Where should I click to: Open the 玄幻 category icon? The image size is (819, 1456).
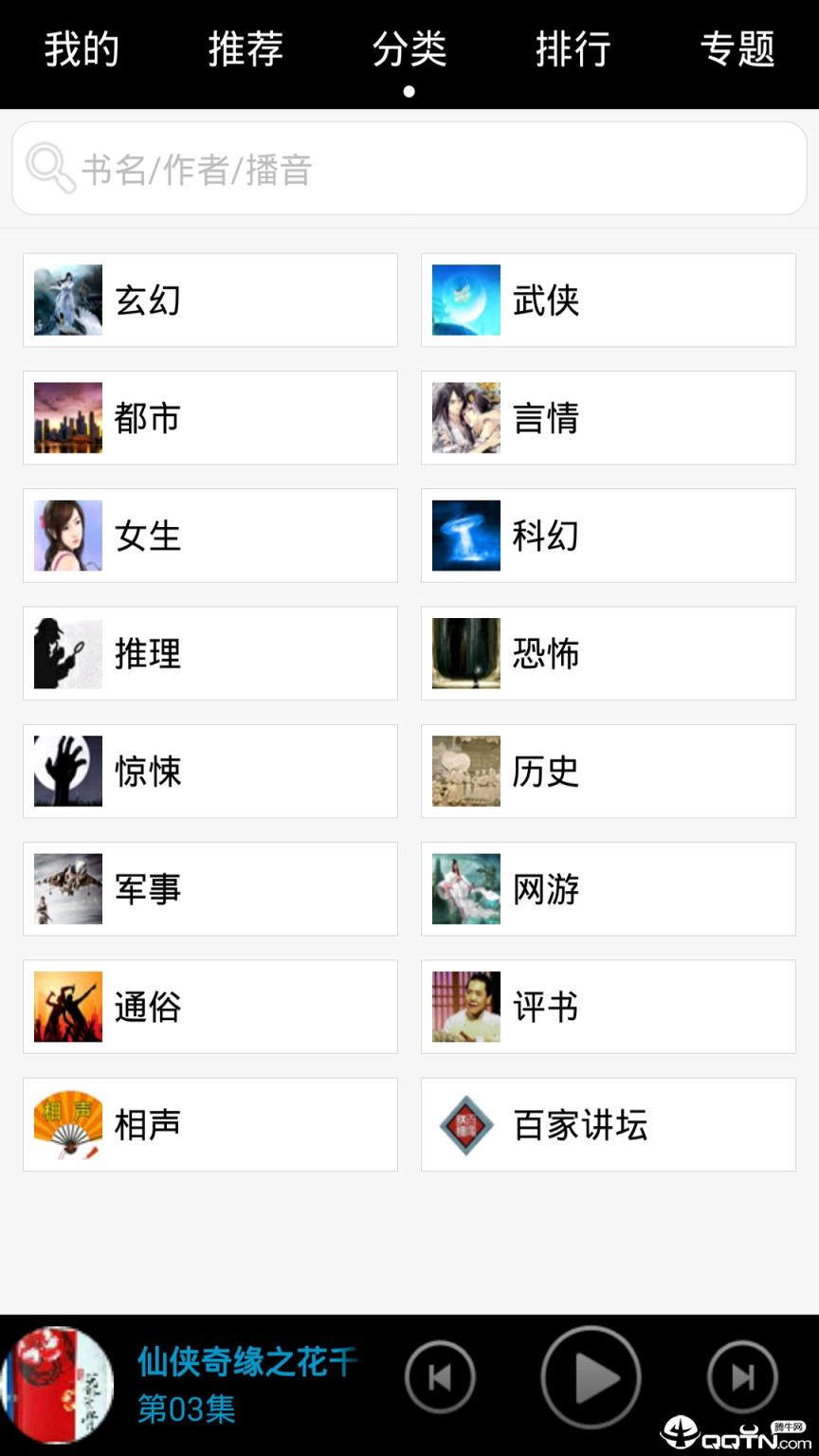click(67, 300)
